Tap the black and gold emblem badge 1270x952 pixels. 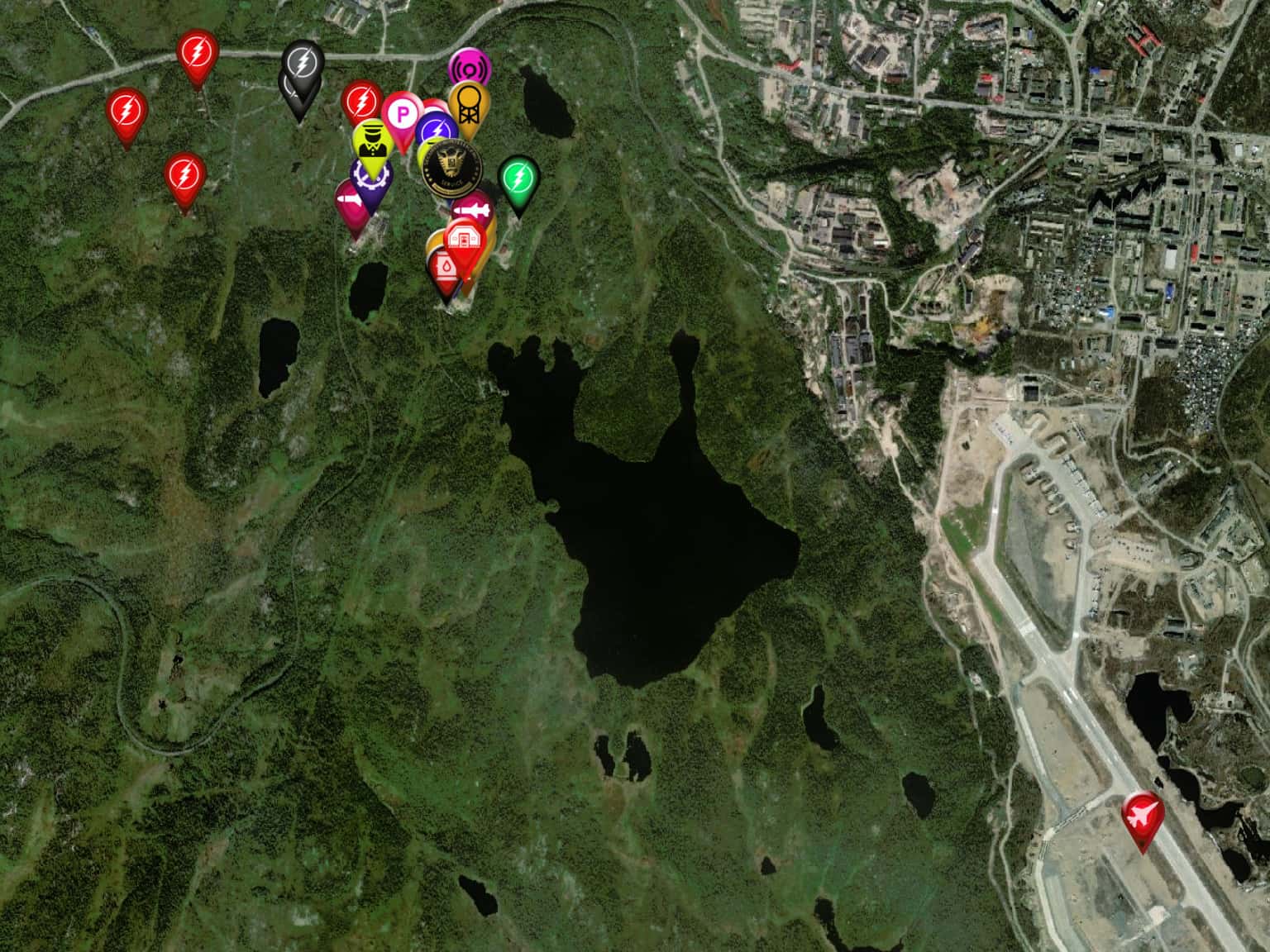[x=451, y=167]
